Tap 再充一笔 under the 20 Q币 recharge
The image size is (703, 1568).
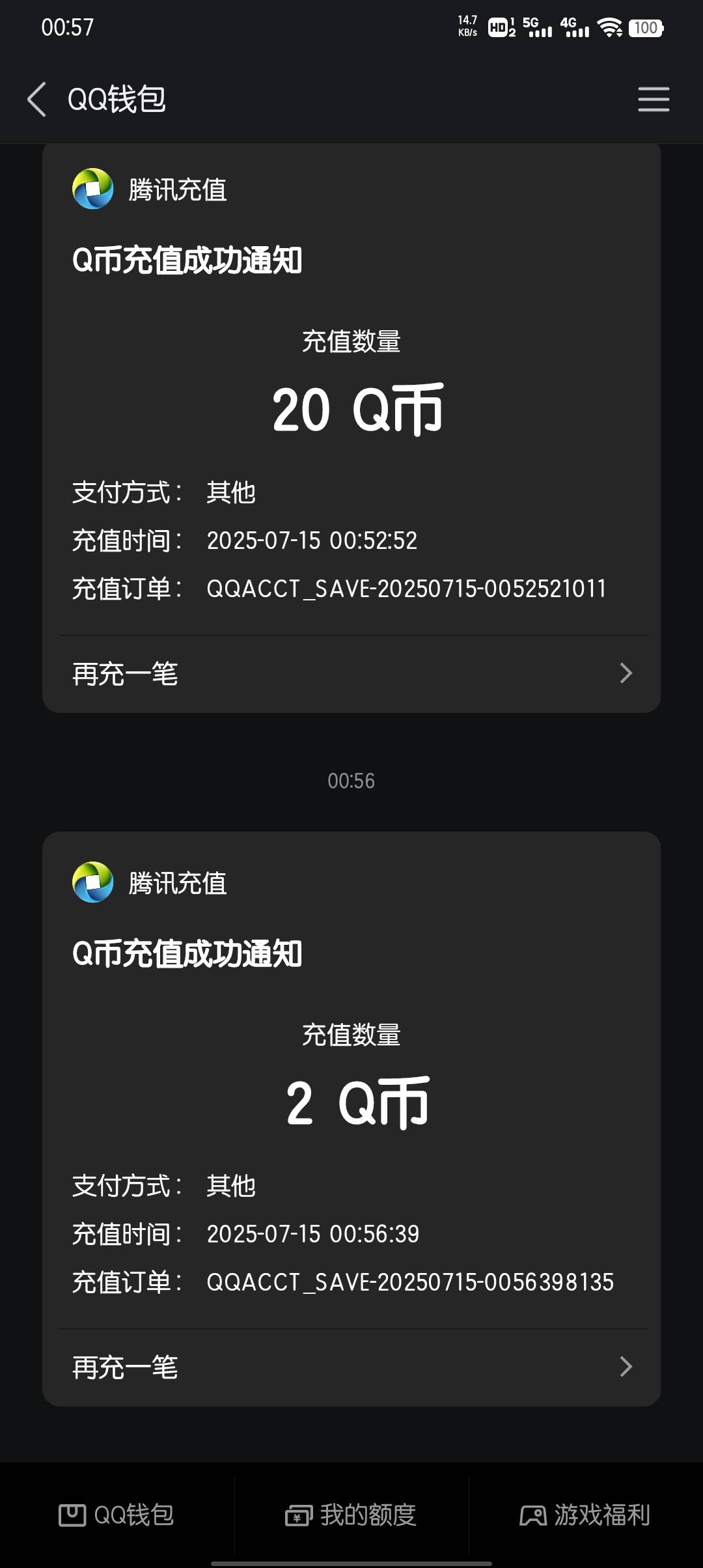(351, 674)
